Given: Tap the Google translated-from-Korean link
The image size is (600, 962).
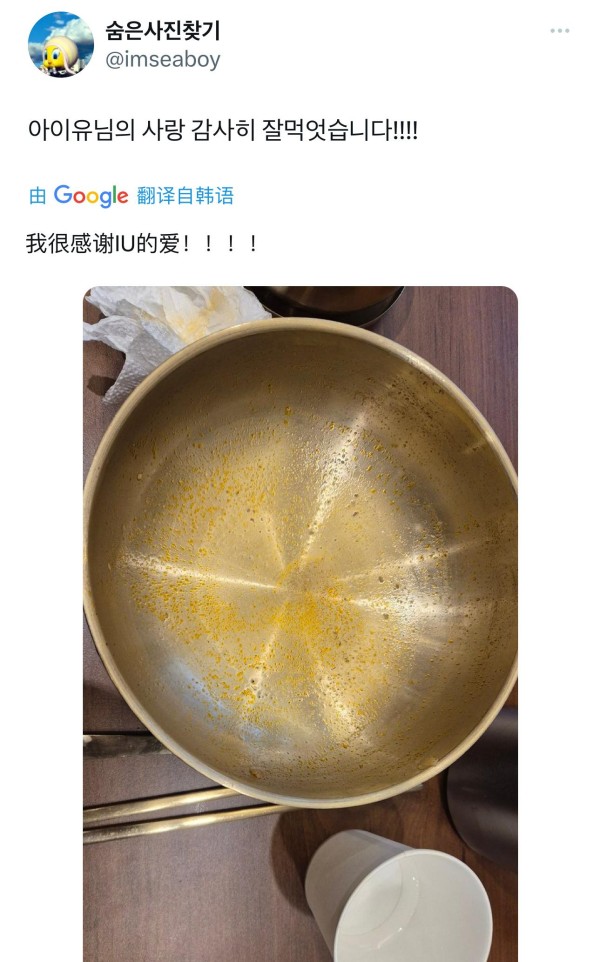Looking at the screenshot, I should coord(131,196).
